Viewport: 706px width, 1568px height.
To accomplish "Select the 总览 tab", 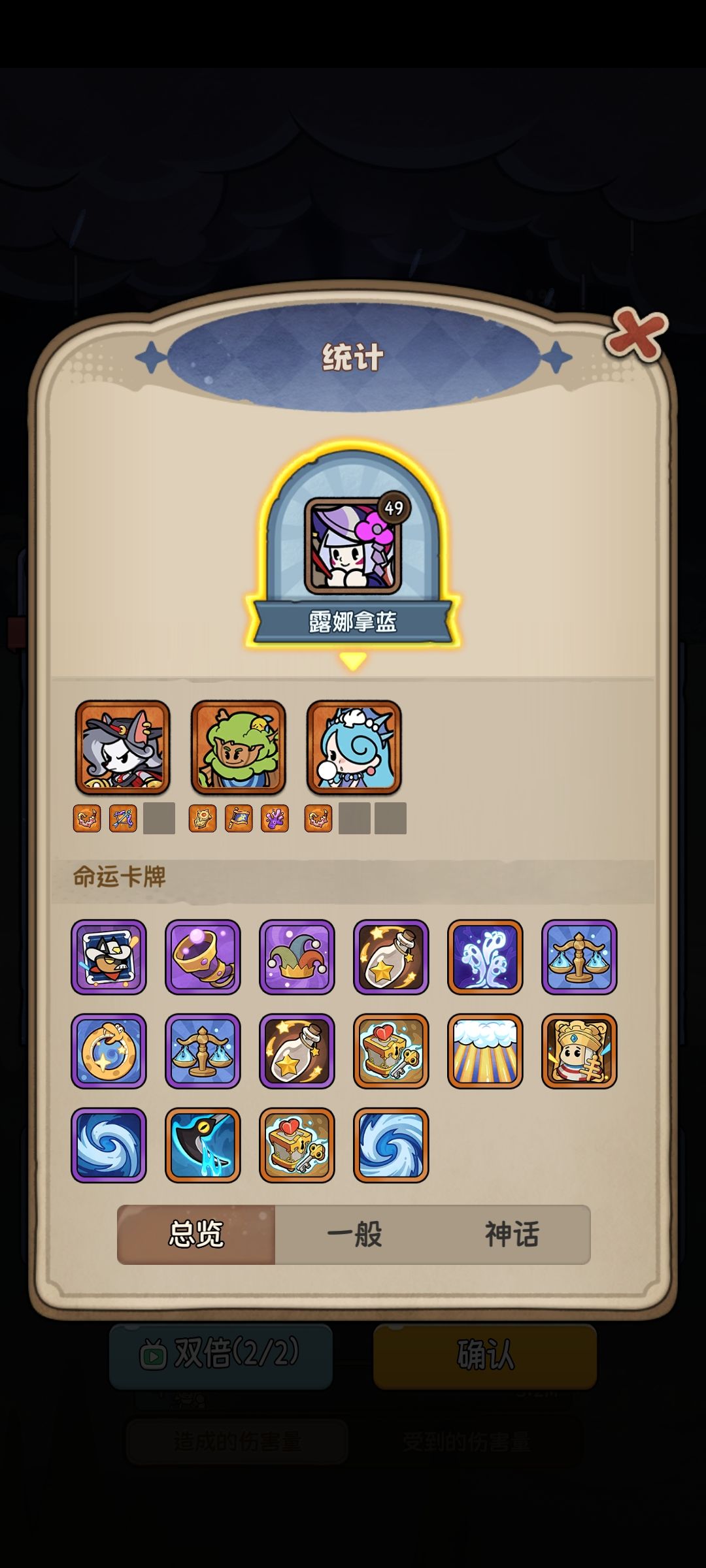I will [x=196, y=1234].
